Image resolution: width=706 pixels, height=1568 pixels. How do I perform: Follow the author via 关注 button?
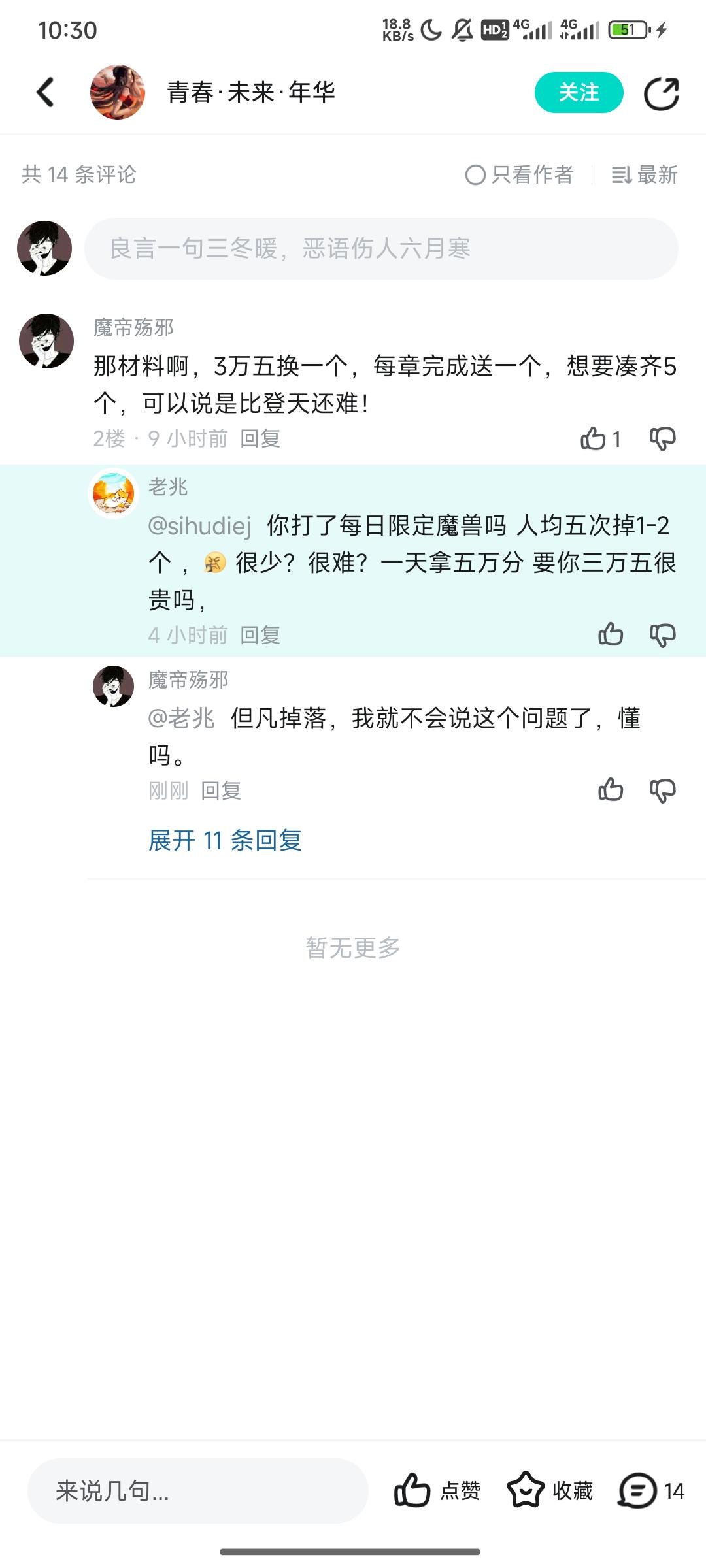click(579, 92)
